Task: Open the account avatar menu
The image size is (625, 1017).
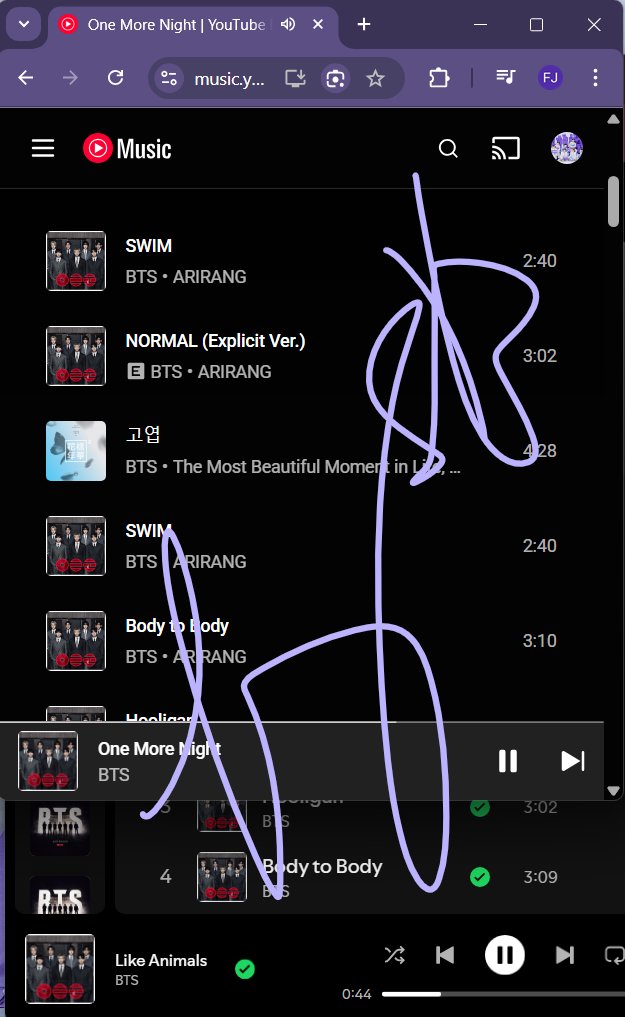Action: tap(567, 148)
